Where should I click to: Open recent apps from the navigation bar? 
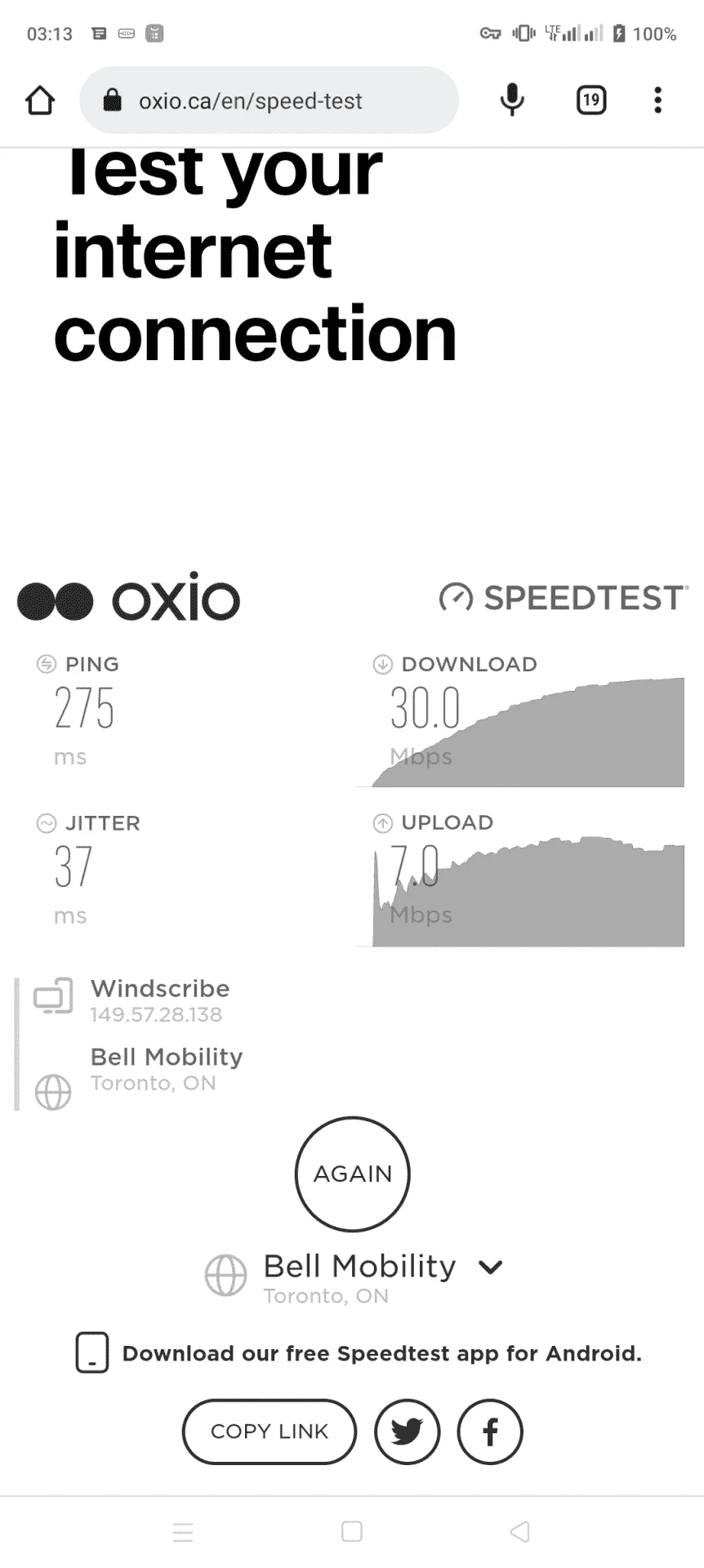(183, 1531)
